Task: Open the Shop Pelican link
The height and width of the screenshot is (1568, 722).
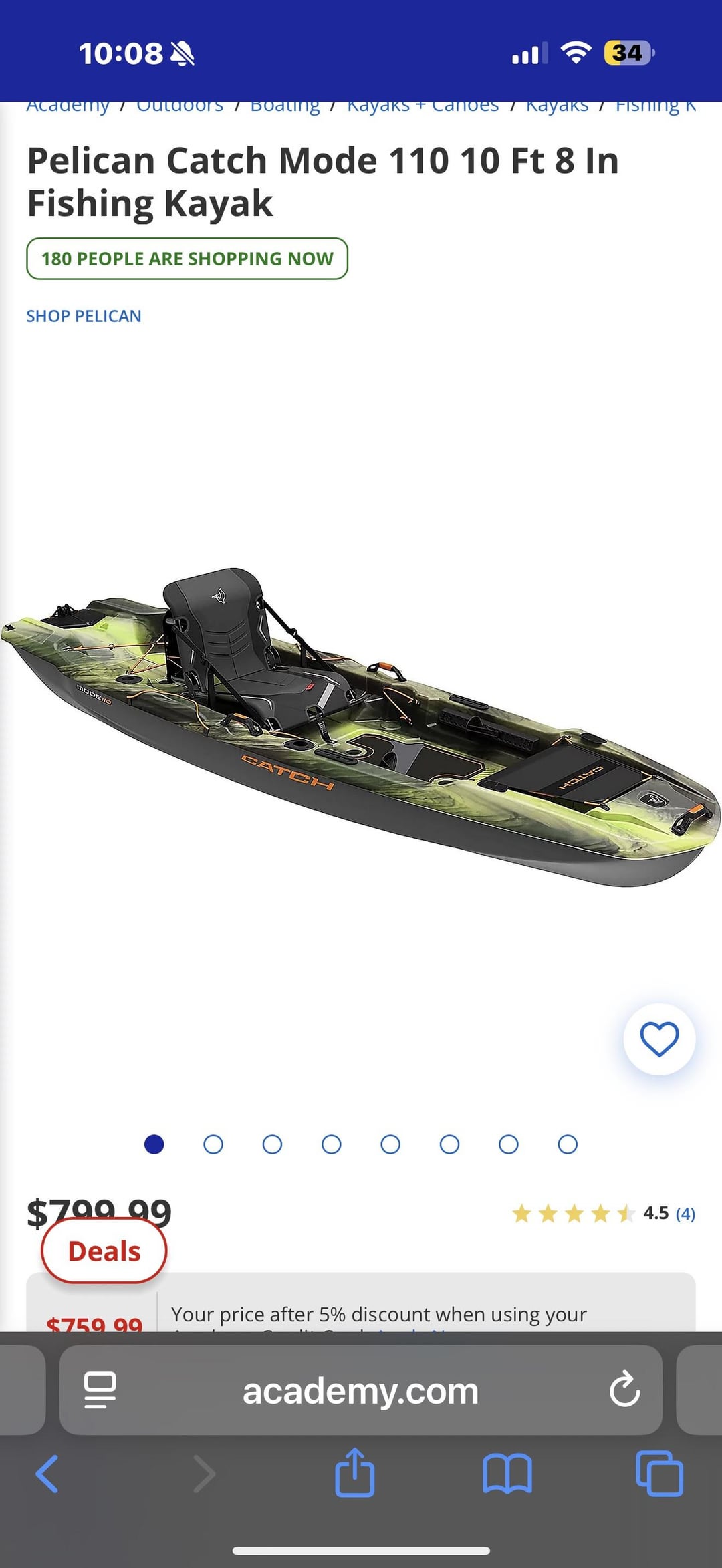Action: coord(84,316)
